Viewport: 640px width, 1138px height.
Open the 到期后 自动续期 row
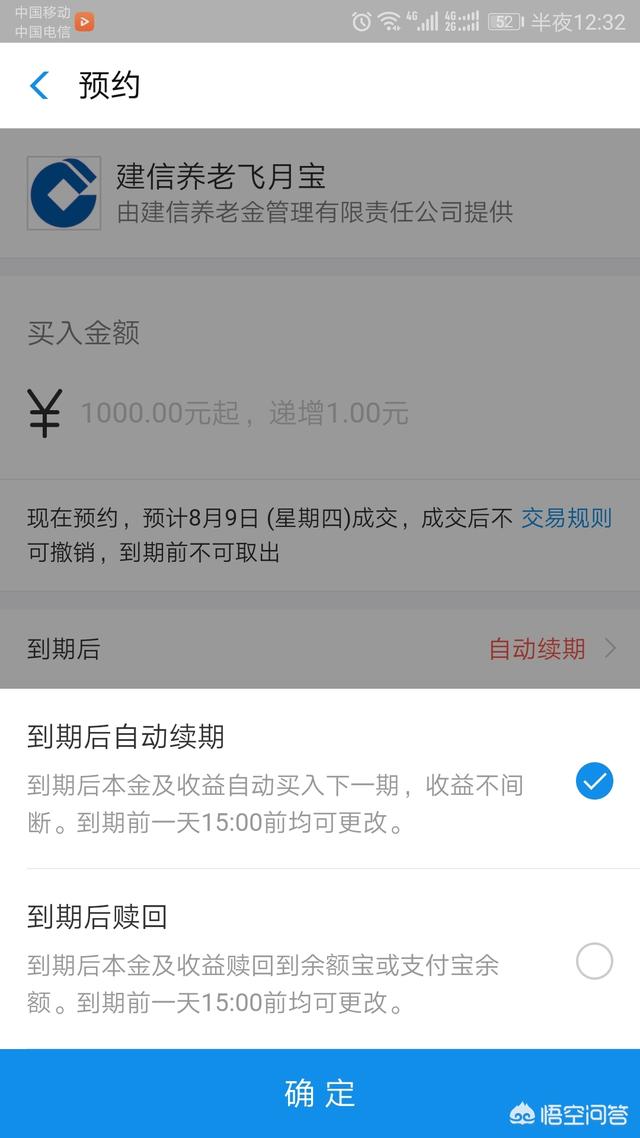320,649
